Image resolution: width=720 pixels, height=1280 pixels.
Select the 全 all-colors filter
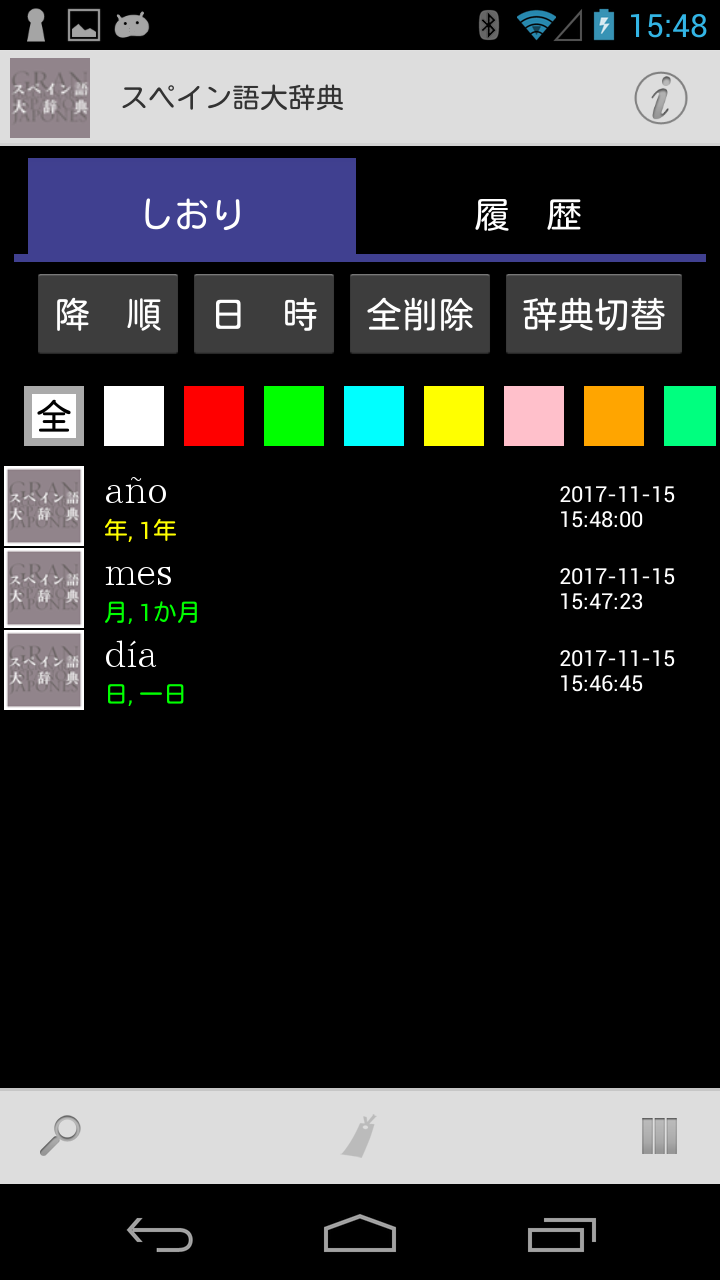point(54,416)
